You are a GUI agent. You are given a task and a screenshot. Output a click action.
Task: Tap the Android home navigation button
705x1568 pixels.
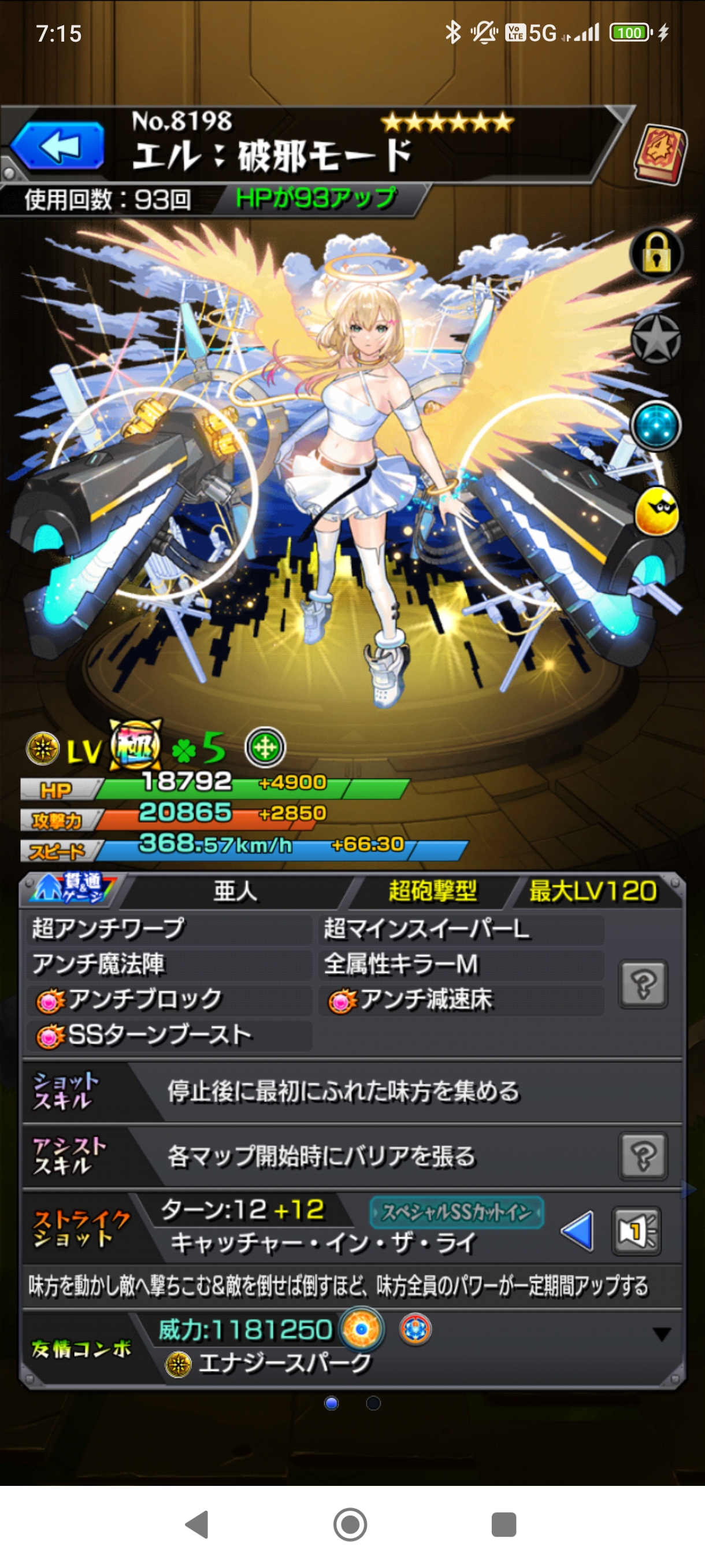[350, 1525]
